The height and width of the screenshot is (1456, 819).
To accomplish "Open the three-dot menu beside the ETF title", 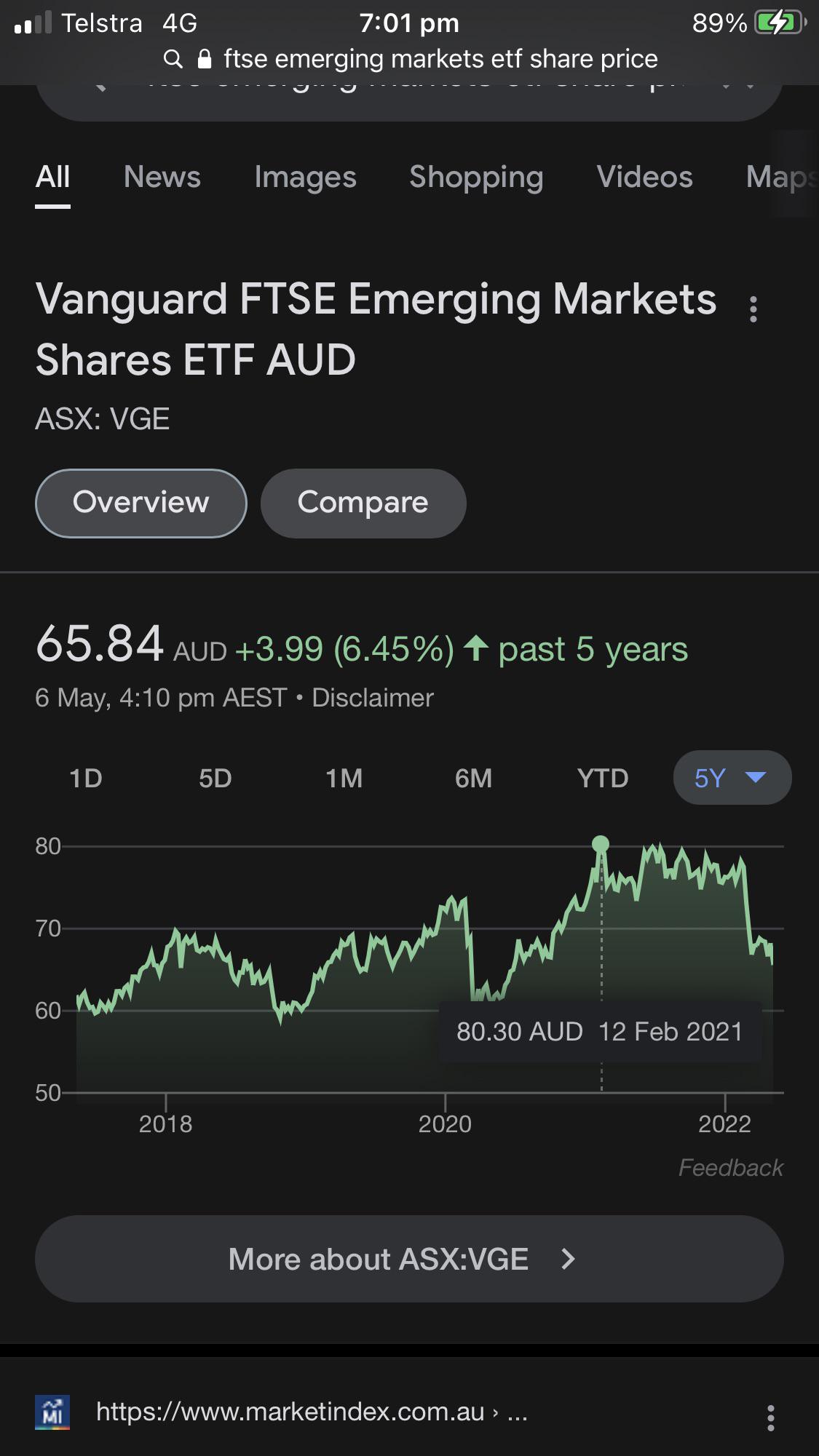I will (753, 309).
